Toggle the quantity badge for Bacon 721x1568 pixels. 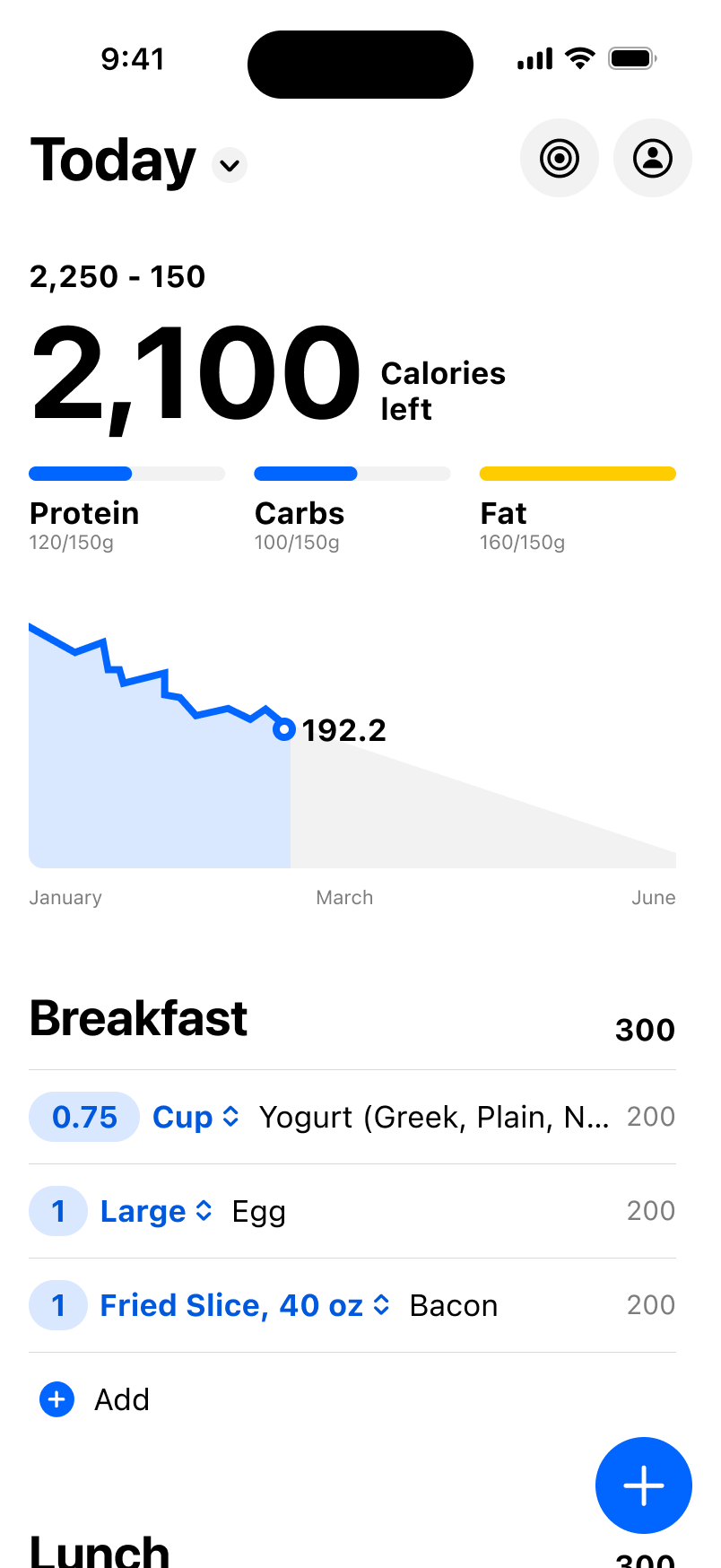coord(57,1305)
